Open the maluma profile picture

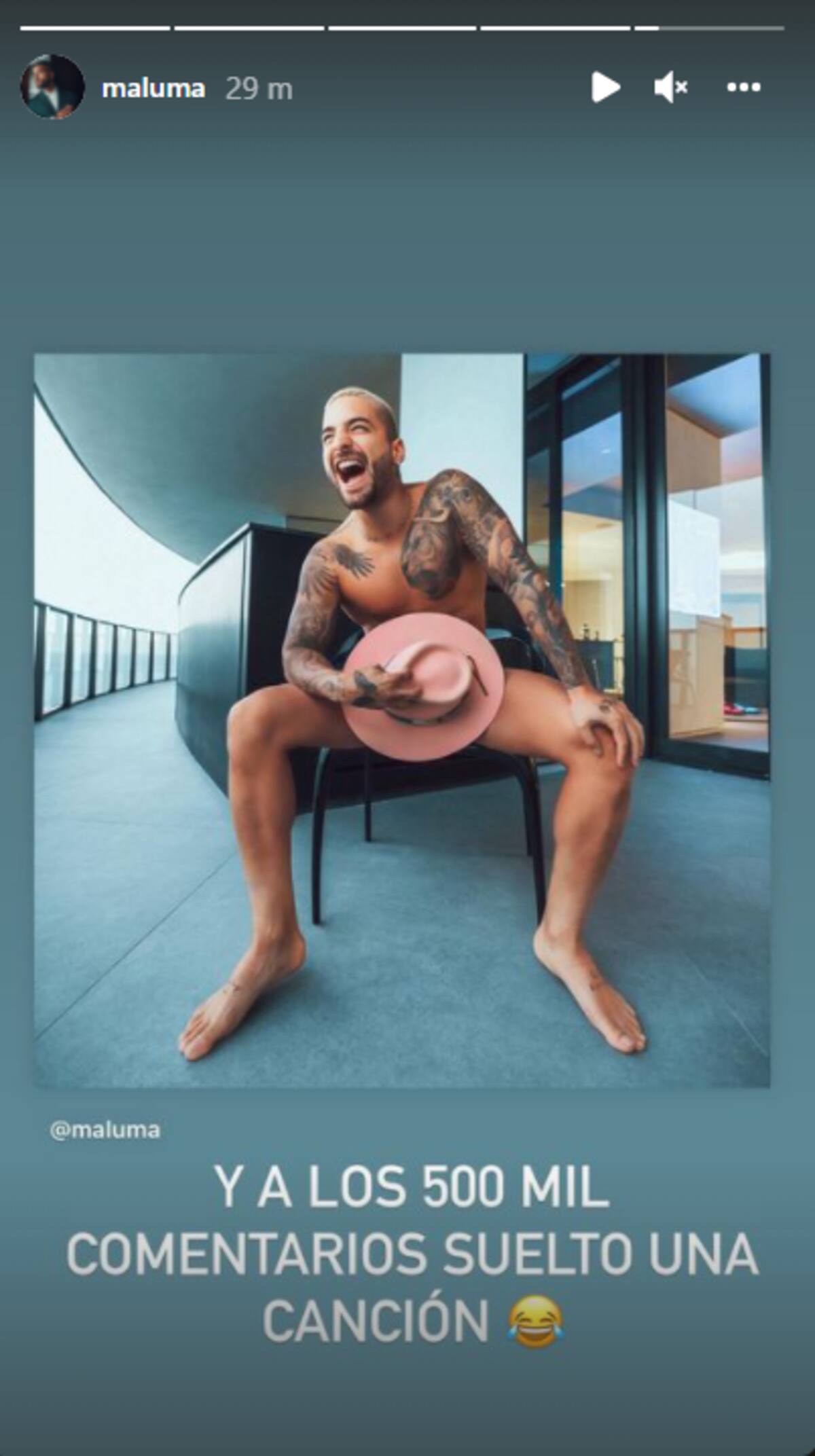52,88
